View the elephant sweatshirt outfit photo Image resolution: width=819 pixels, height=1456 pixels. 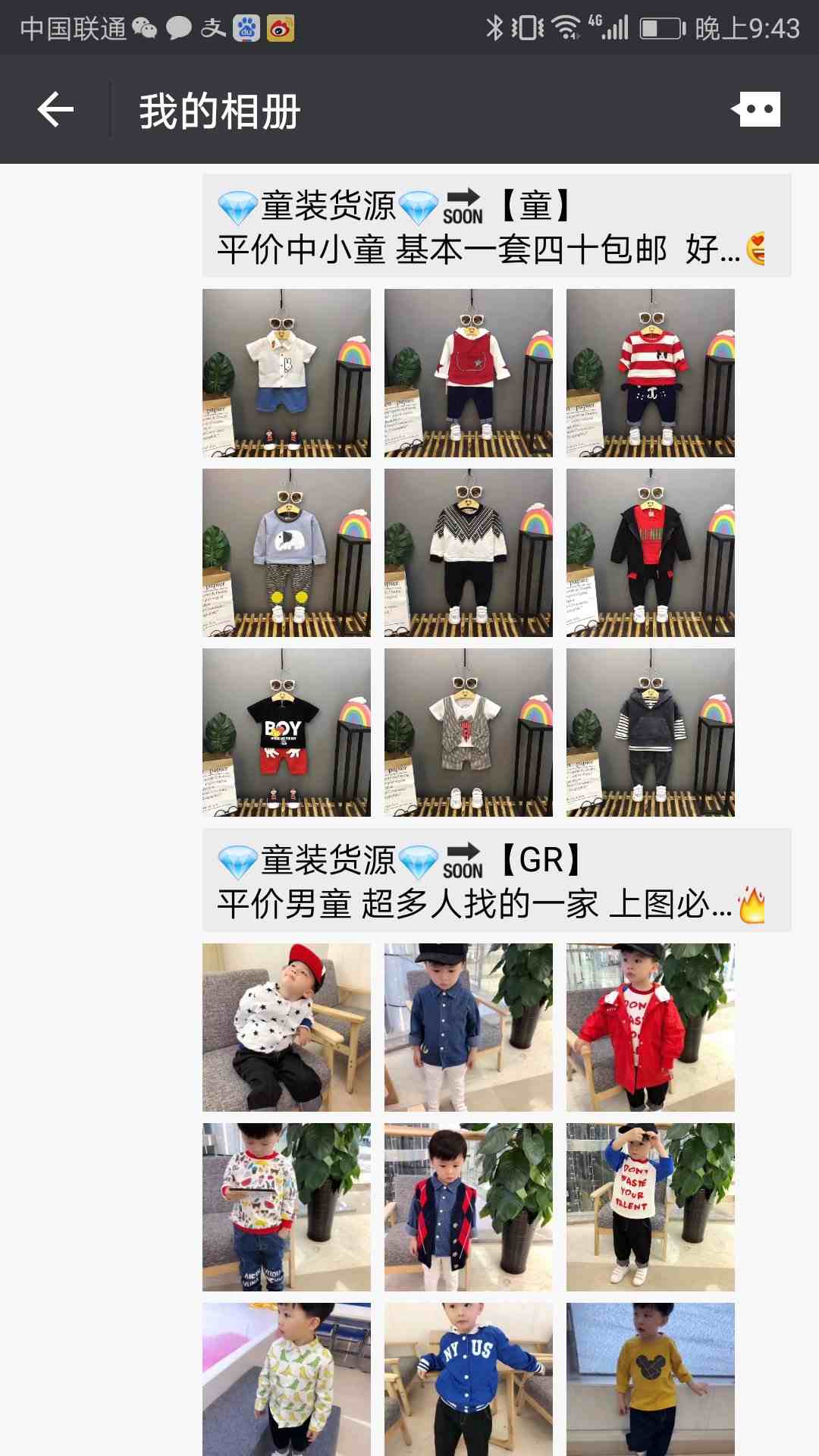[x=287, y=553]
